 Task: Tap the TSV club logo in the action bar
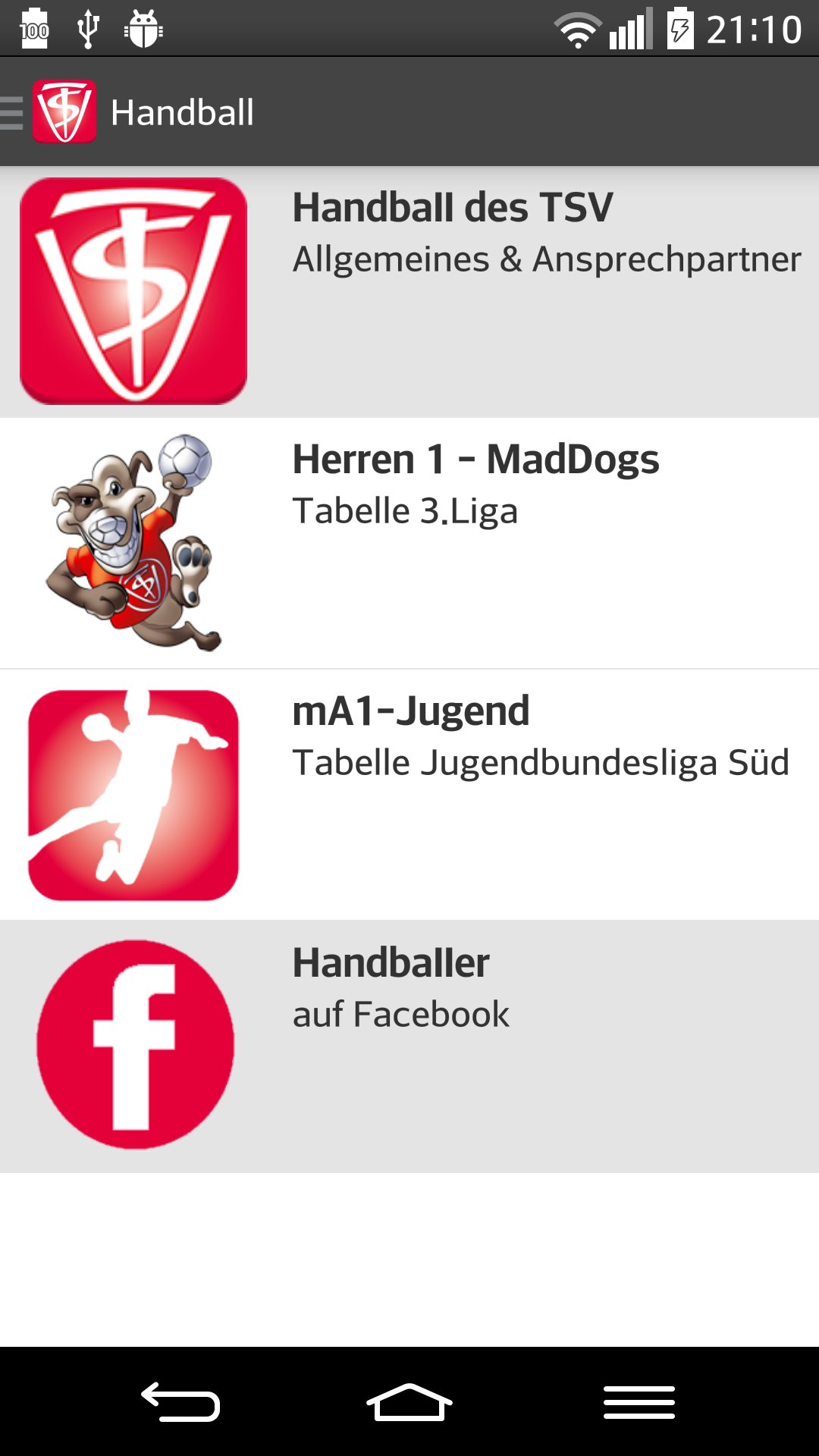click(65, 112)
